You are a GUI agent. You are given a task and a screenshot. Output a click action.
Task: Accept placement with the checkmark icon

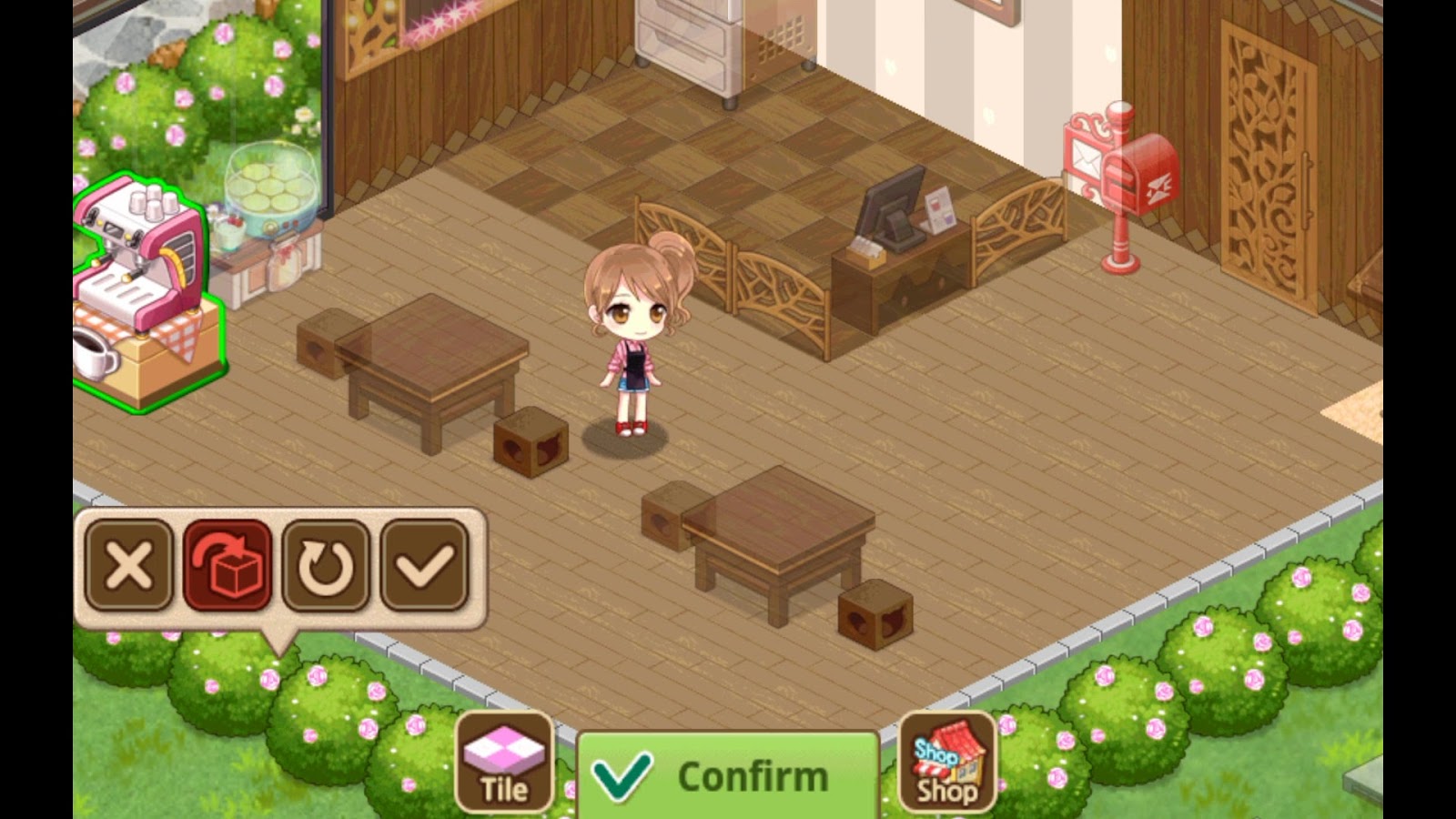pos(424,565)
